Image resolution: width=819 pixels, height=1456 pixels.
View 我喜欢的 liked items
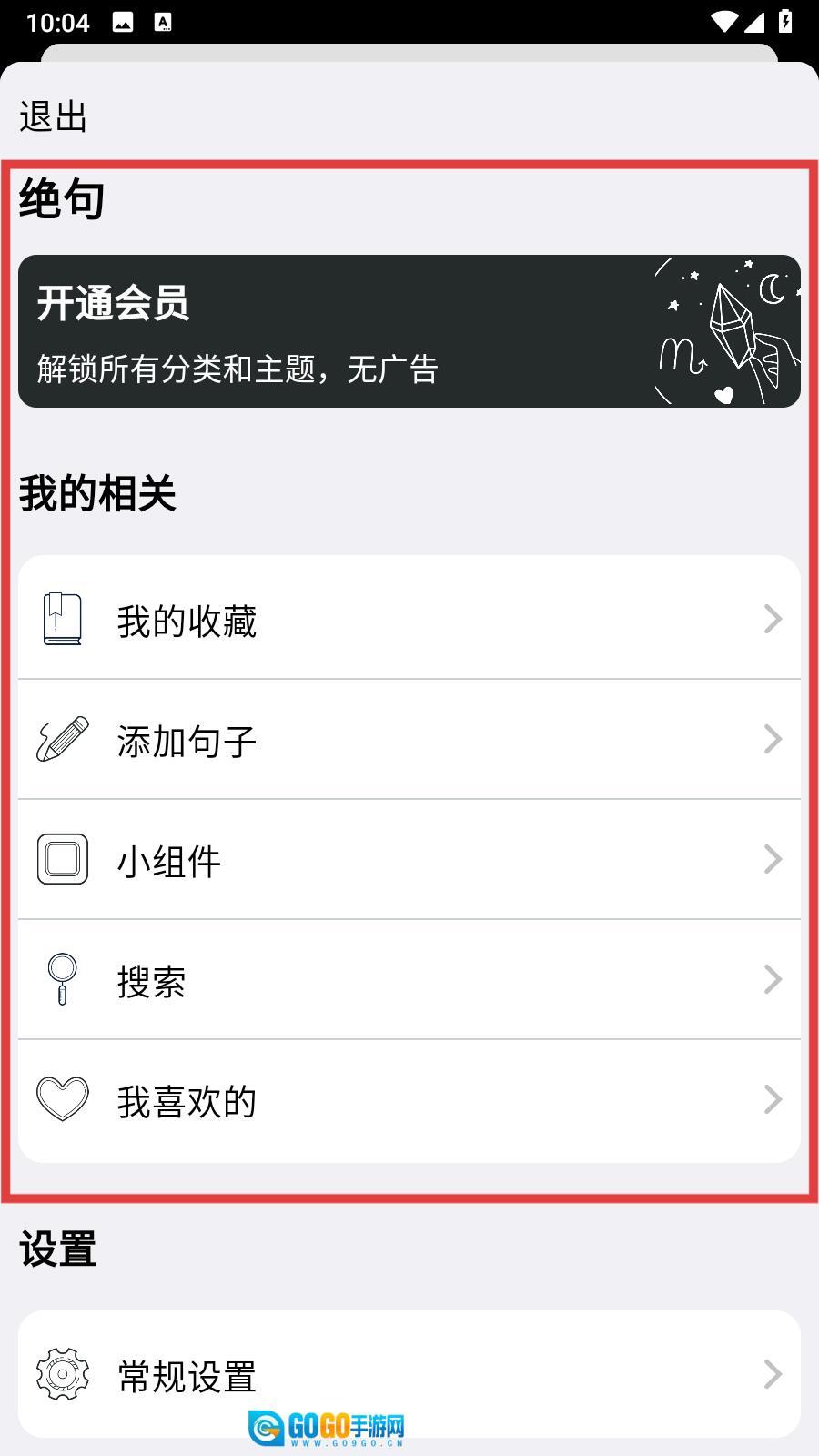click(x=409, y=1099)
